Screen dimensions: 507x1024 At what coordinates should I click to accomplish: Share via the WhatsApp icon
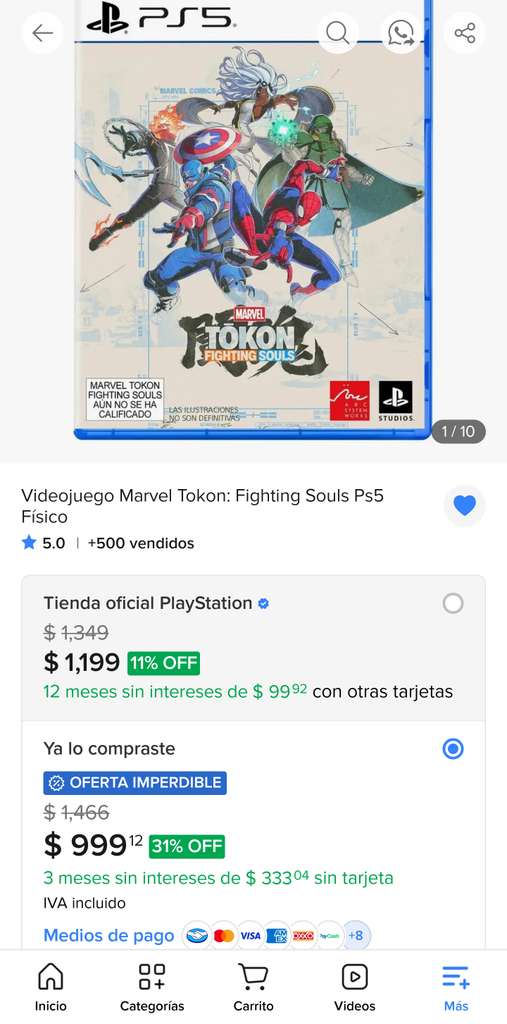pos(401,33)
